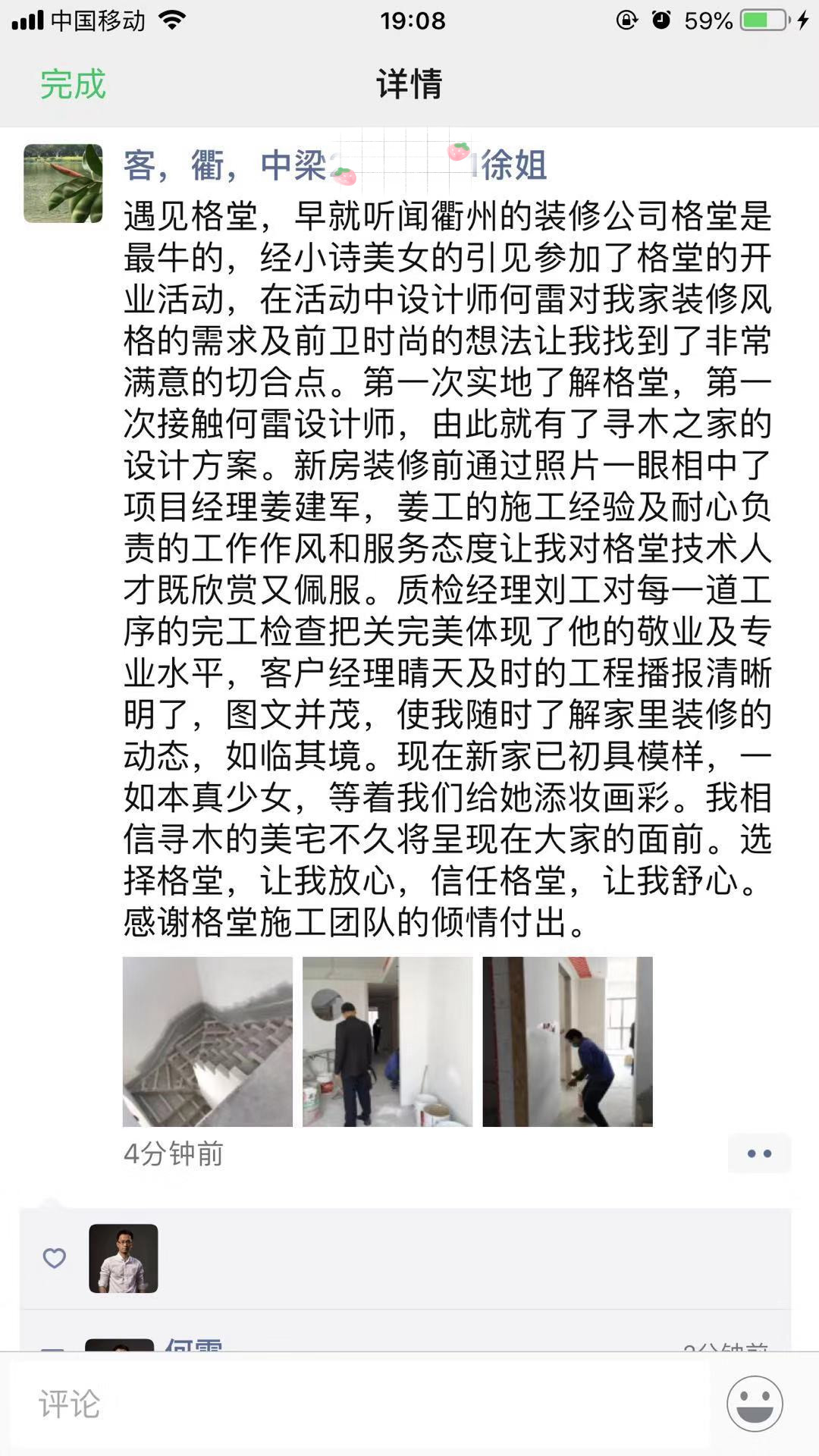The height and width of the screenshot is (1456, 819).
Task: View the photo of man in black coat
Action: tap(388, 1041)
